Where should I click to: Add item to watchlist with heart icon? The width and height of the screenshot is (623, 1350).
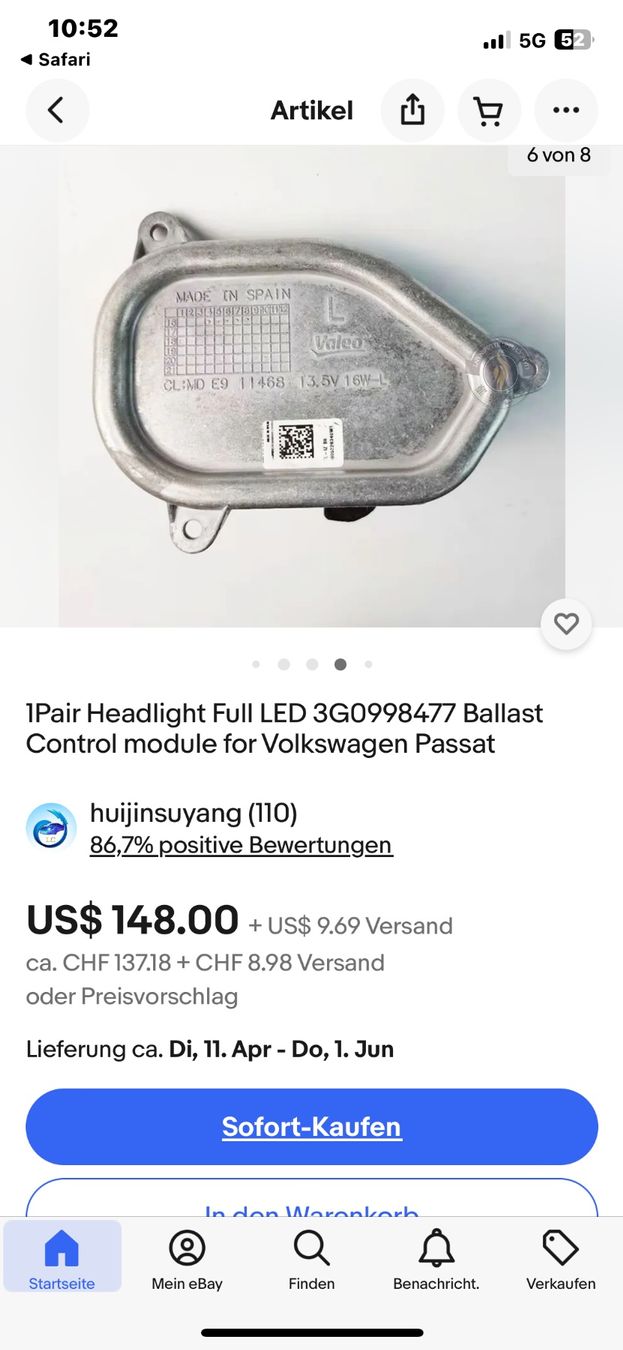pyautogui.click(x=566, y=624)
